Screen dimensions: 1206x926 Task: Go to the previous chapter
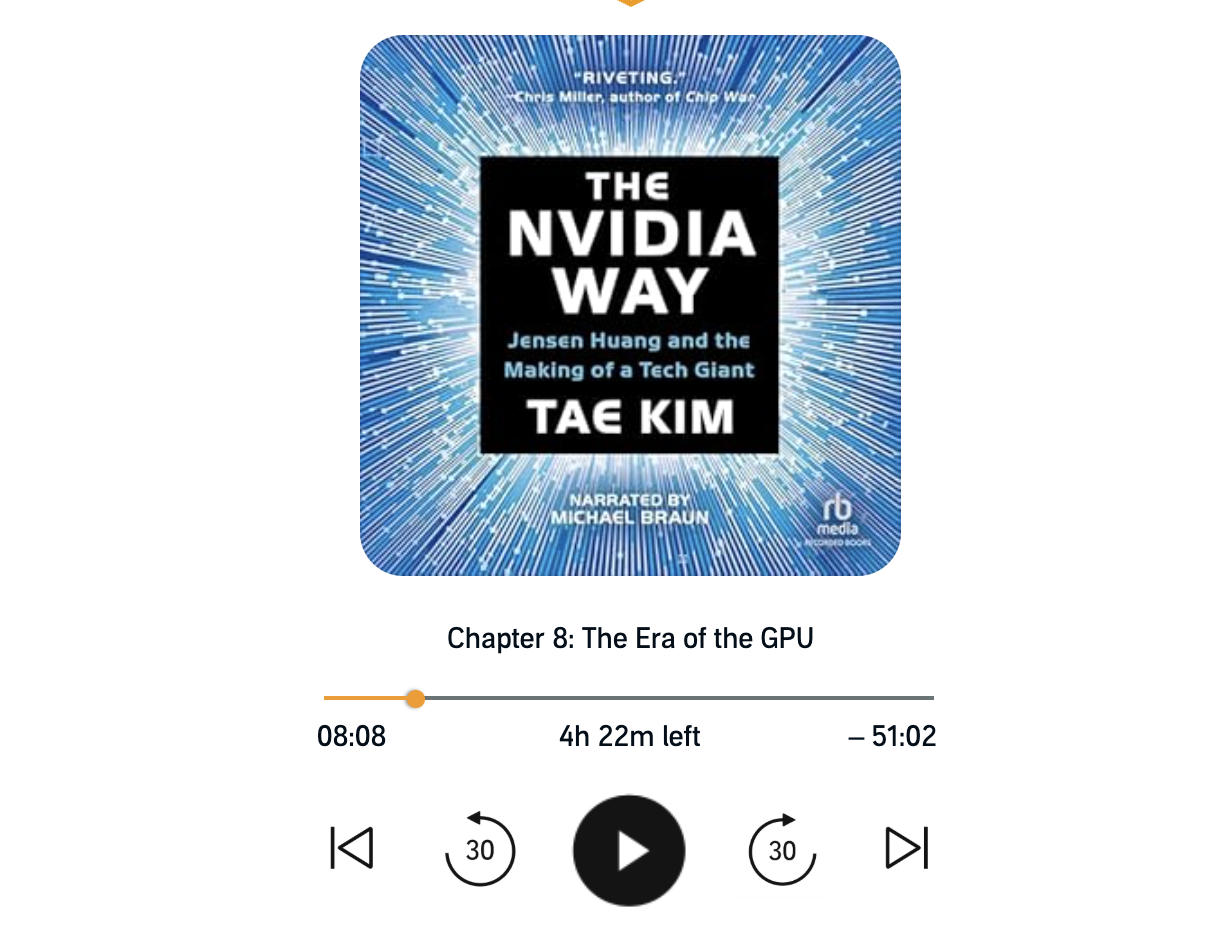pyautogui.click(x=352, y=848)
